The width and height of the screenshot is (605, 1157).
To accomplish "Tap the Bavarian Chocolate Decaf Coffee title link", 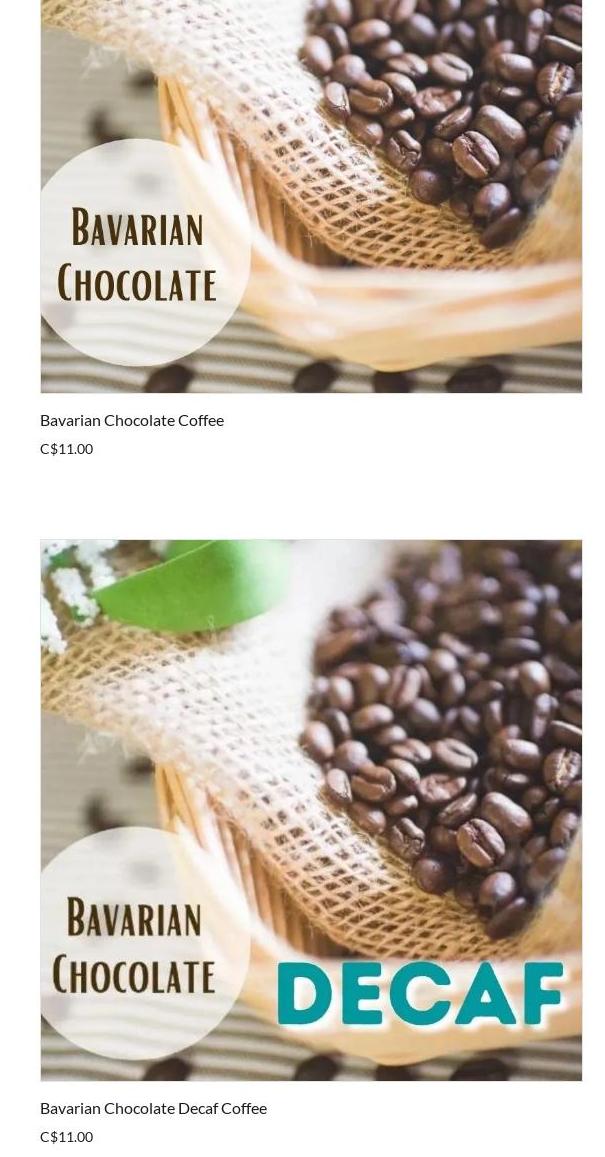I will coord(153,1108).
